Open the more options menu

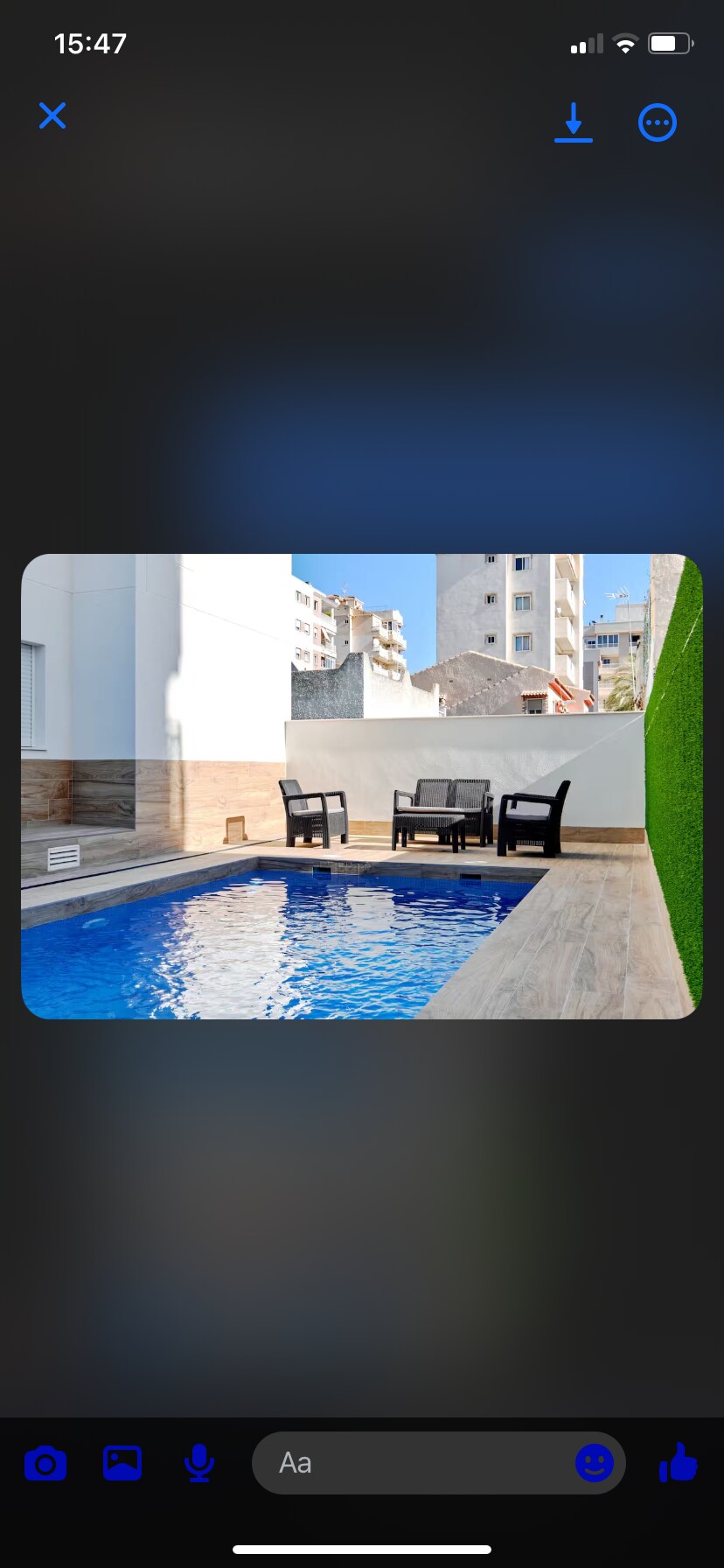click(x=658, y=122)
